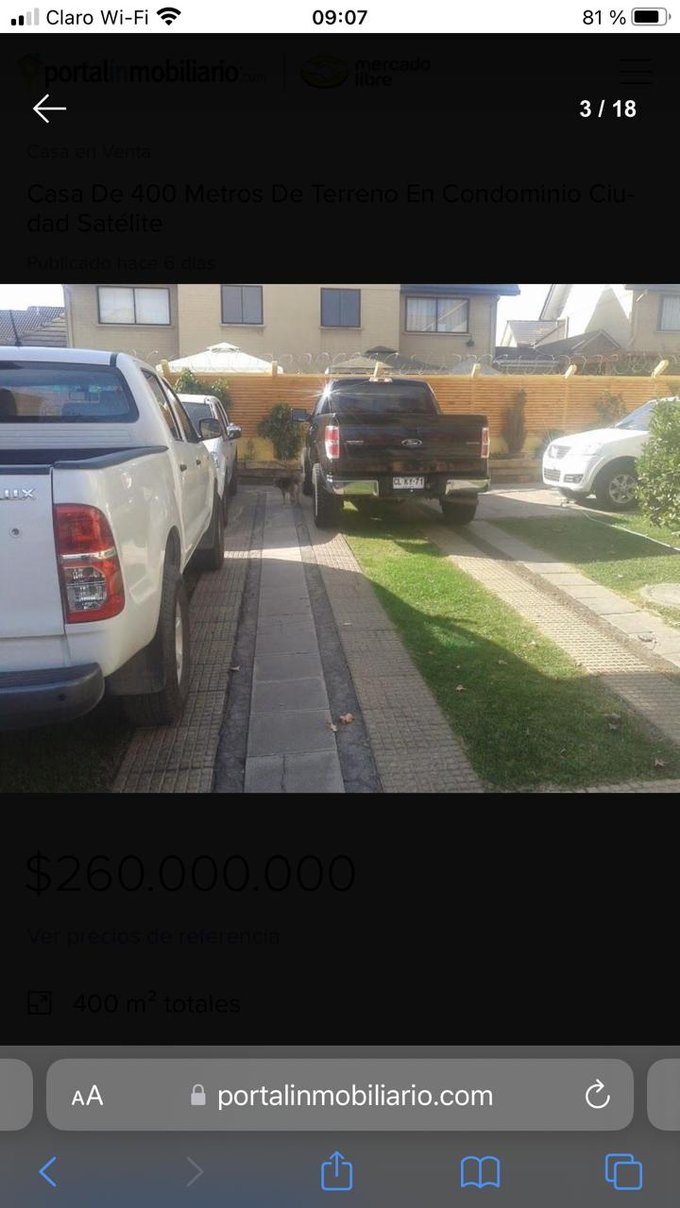
Task: Close the photo gallery with back arrow
Action: point(49,108)
